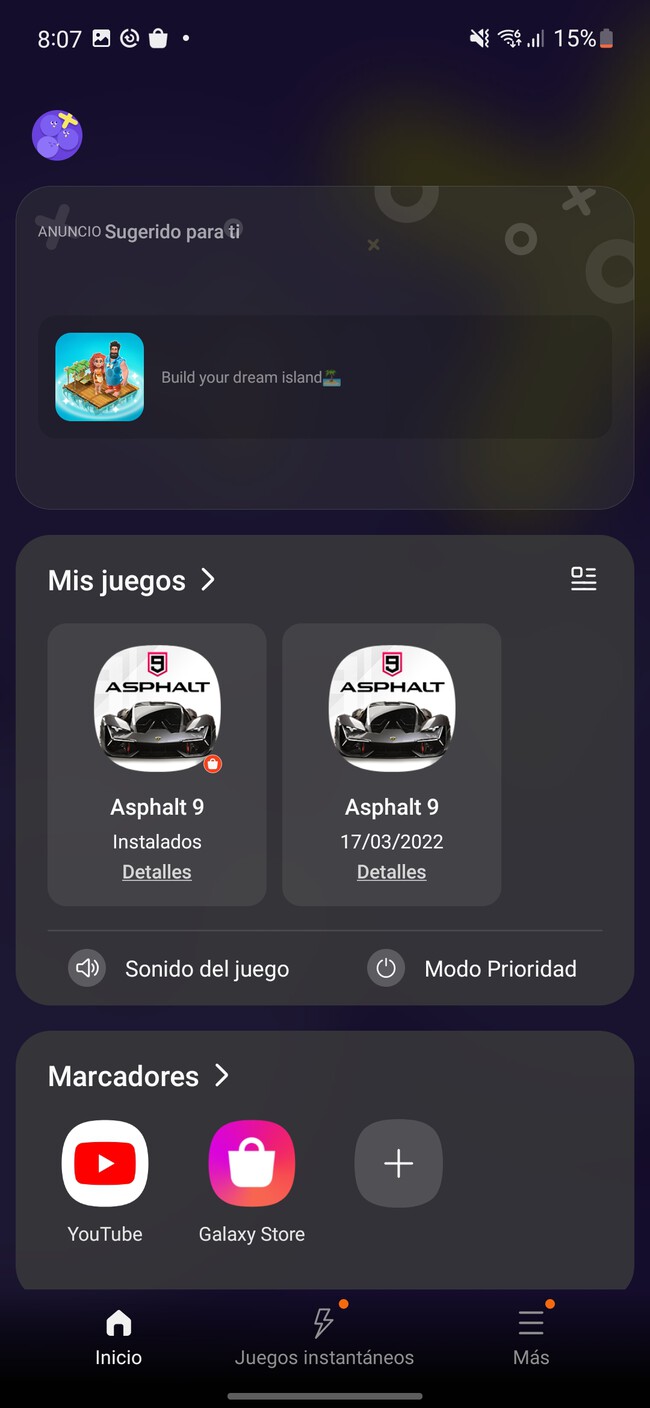The width and height of the screenshot is (650, 1408).
Task: Switch games to list view
Action: (583, 579)
